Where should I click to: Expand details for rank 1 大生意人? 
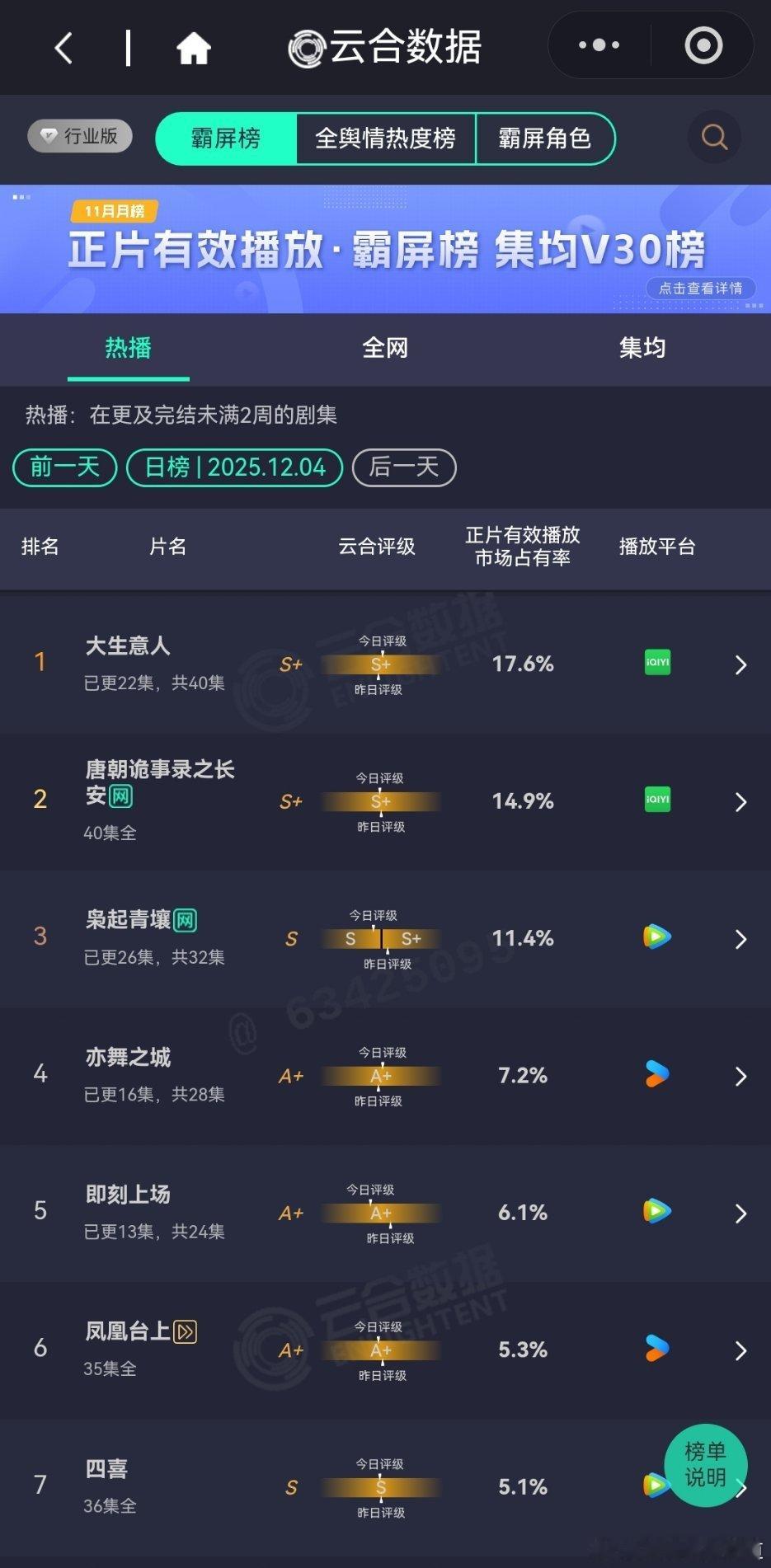pos(740,664)
